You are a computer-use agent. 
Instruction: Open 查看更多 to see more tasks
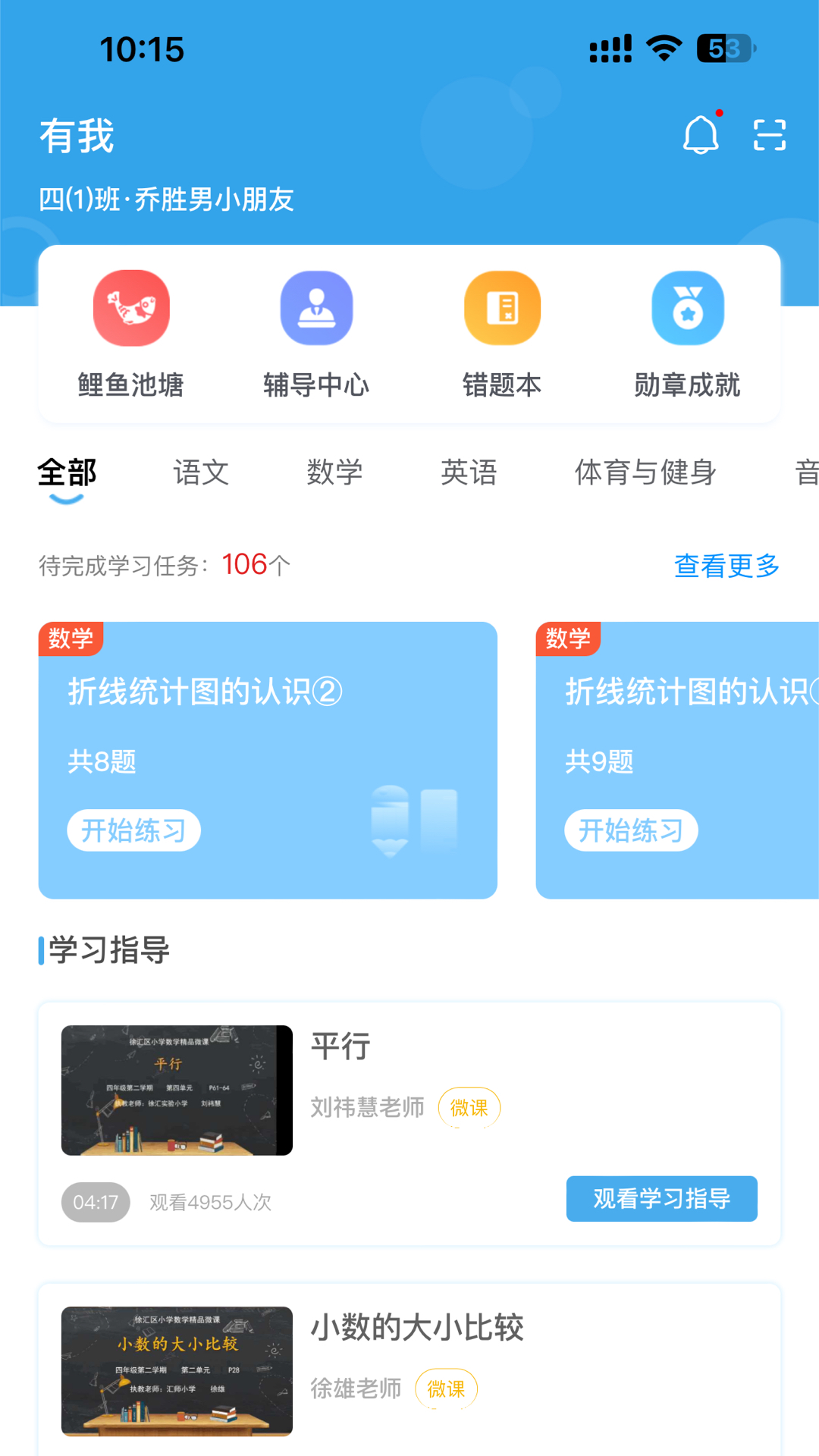pyautogui.click(x=726, y=564)
